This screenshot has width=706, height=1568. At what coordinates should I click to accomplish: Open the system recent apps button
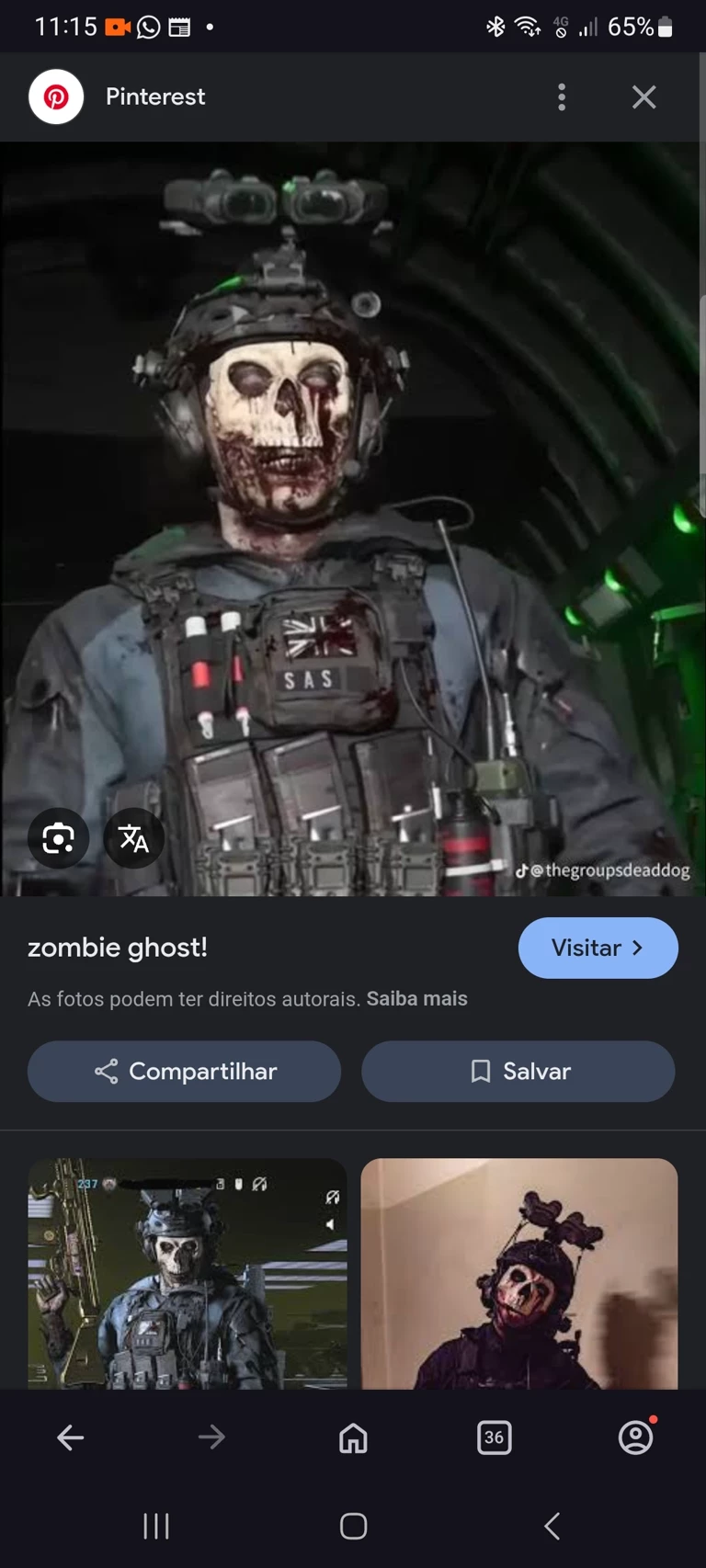click(156, 1527)
